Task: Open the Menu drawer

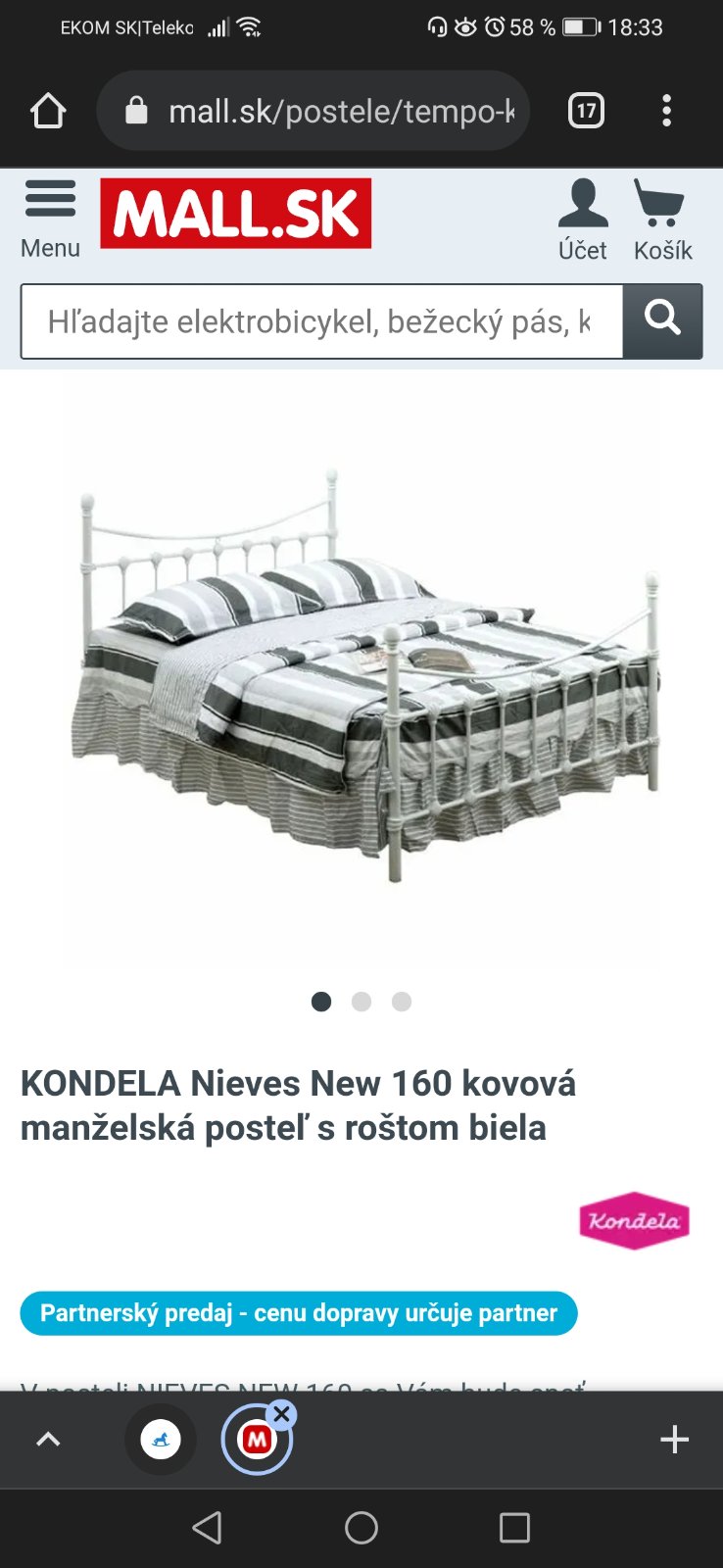Action: pos(50,219)
